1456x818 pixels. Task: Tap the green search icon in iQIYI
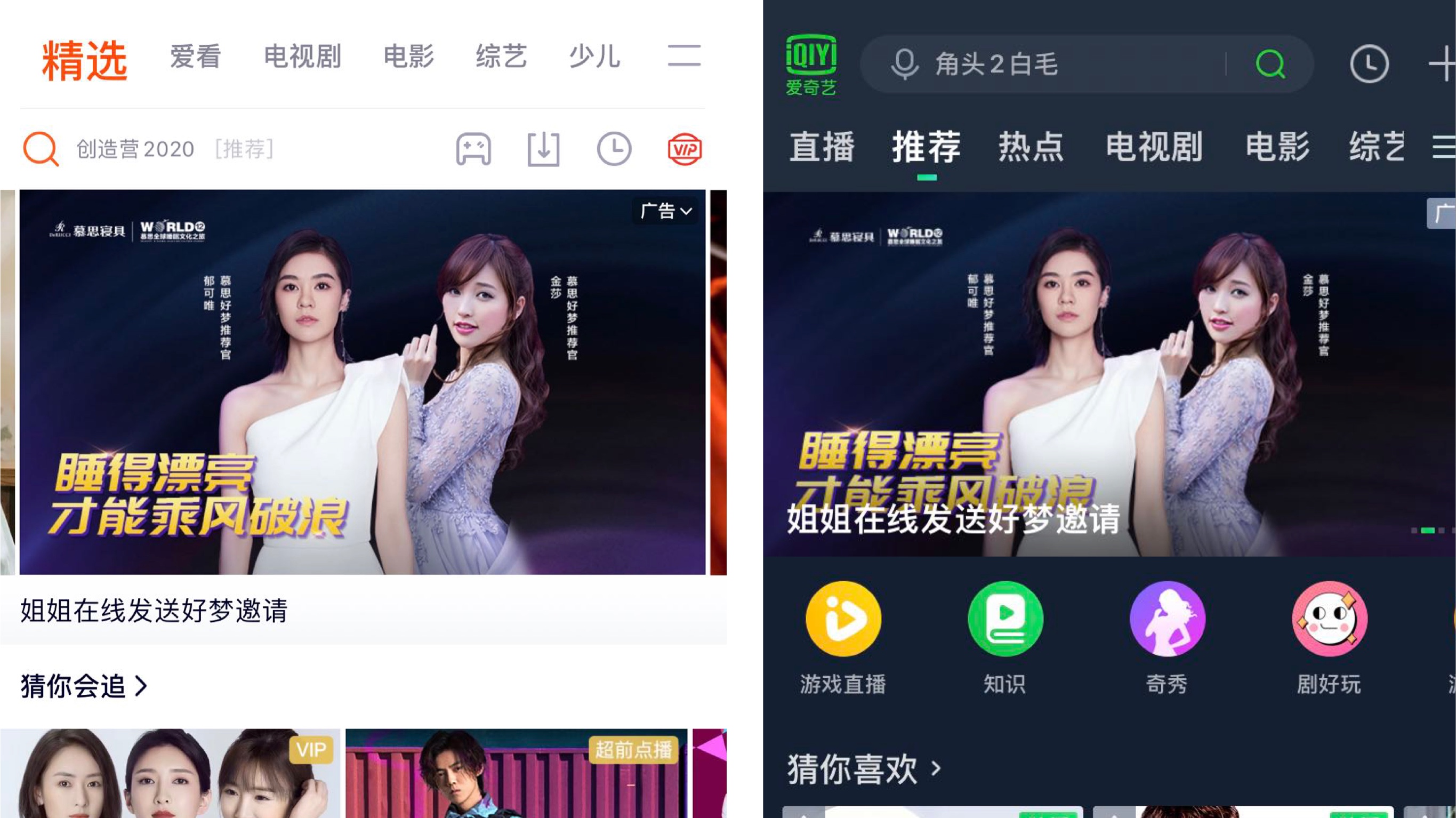(1270, 64)
